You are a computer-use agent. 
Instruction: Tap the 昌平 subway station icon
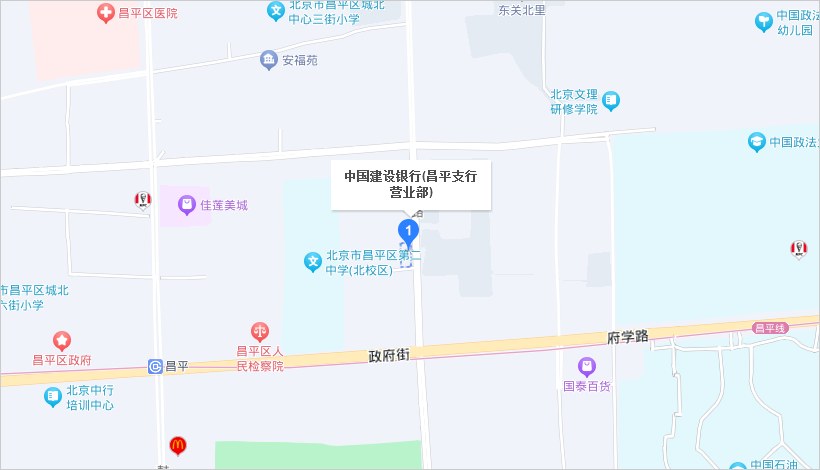click(155, 366)
